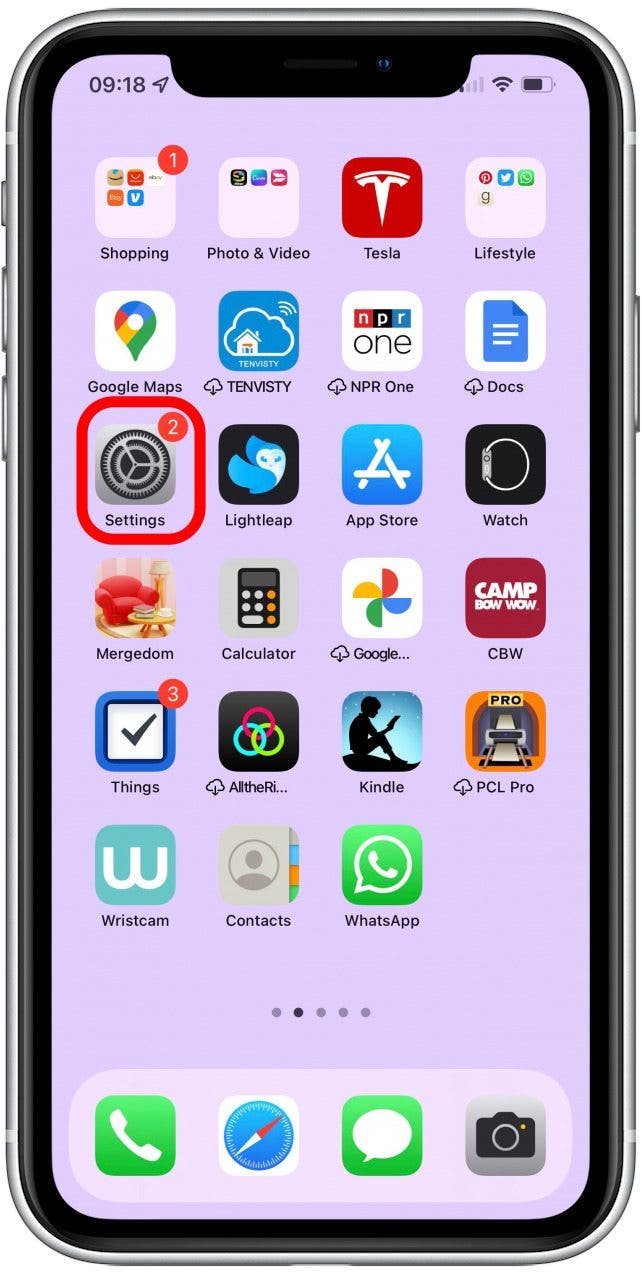
Task: Launch Lightleap photo editor
Action: click(258, 465)
